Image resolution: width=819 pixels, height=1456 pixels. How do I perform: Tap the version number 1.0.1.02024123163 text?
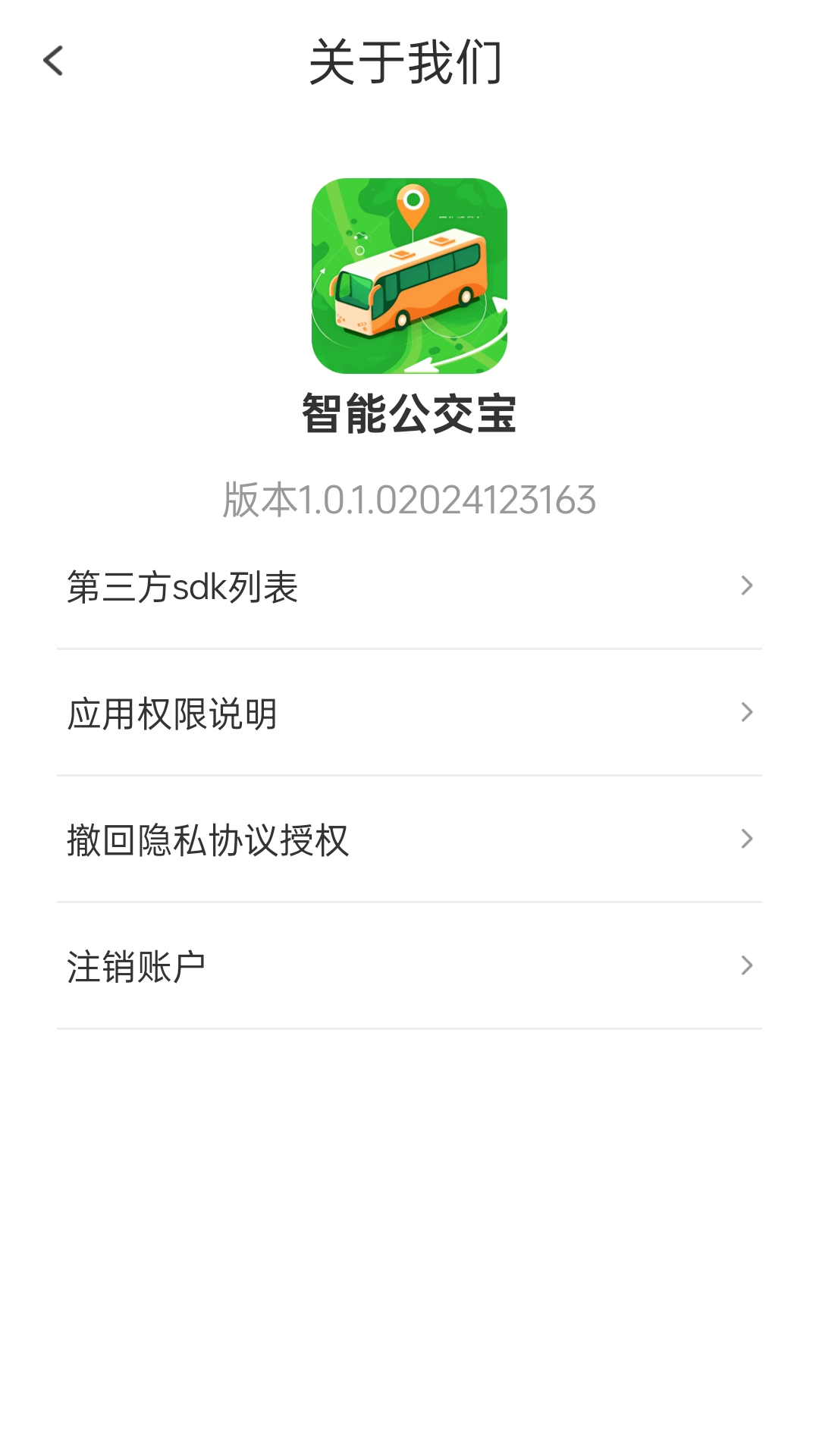[409, 499]
